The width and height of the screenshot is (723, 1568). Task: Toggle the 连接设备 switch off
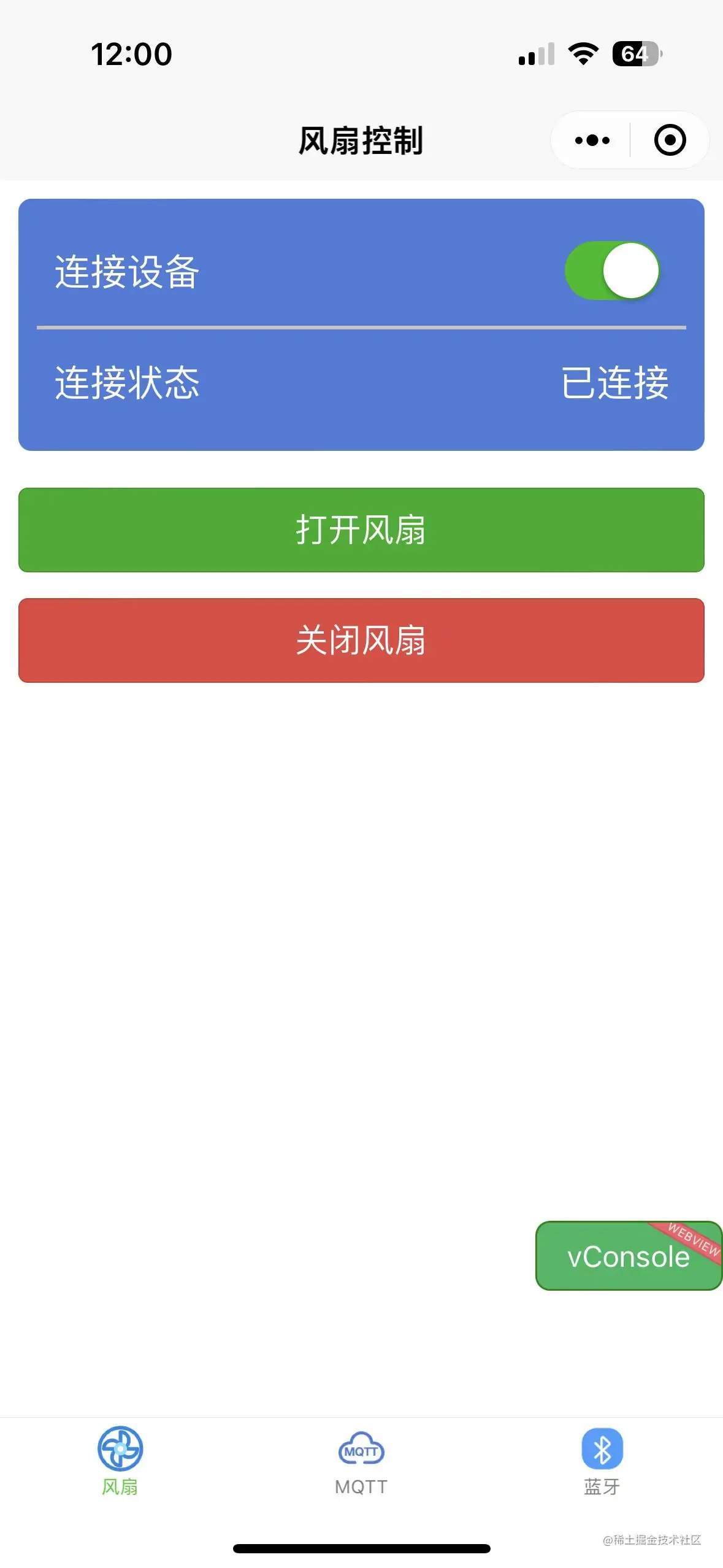click(x=612, y=271)
